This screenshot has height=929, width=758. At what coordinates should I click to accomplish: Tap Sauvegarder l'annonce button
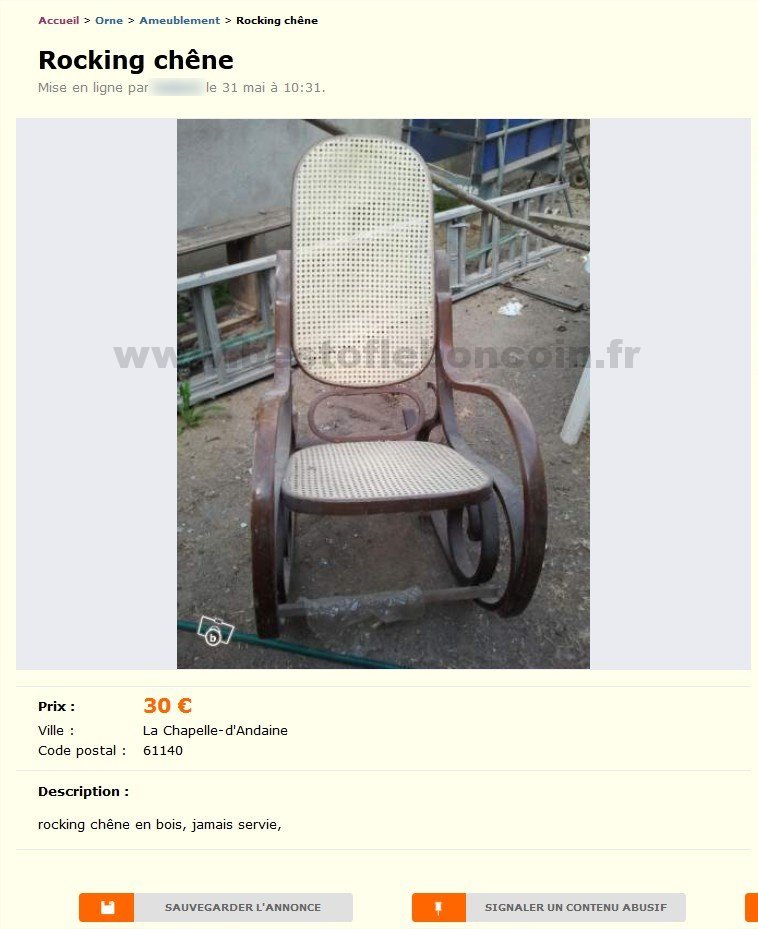(x=216, y=907)
